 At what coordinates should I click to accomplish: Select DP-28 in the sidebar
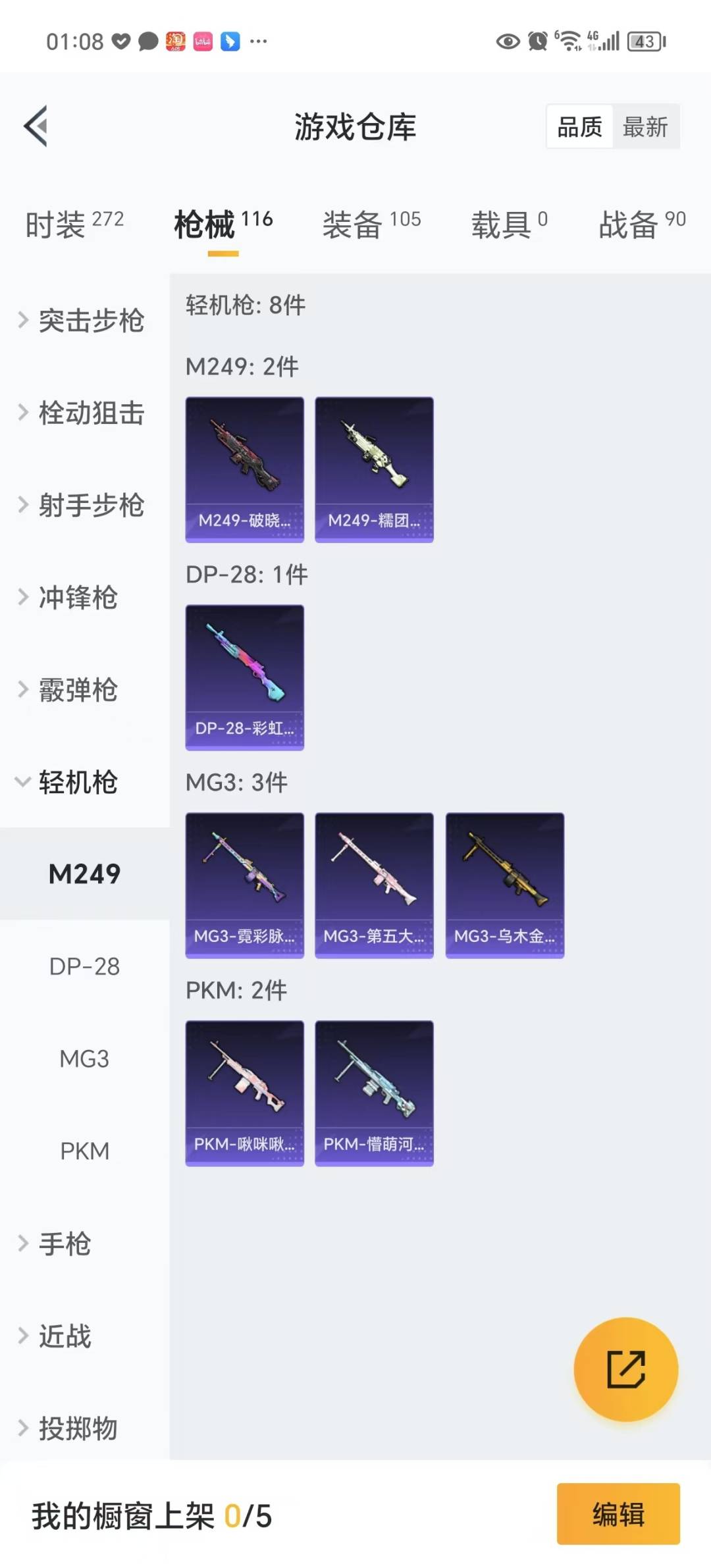pyautogui.click(x=84, y=966)
